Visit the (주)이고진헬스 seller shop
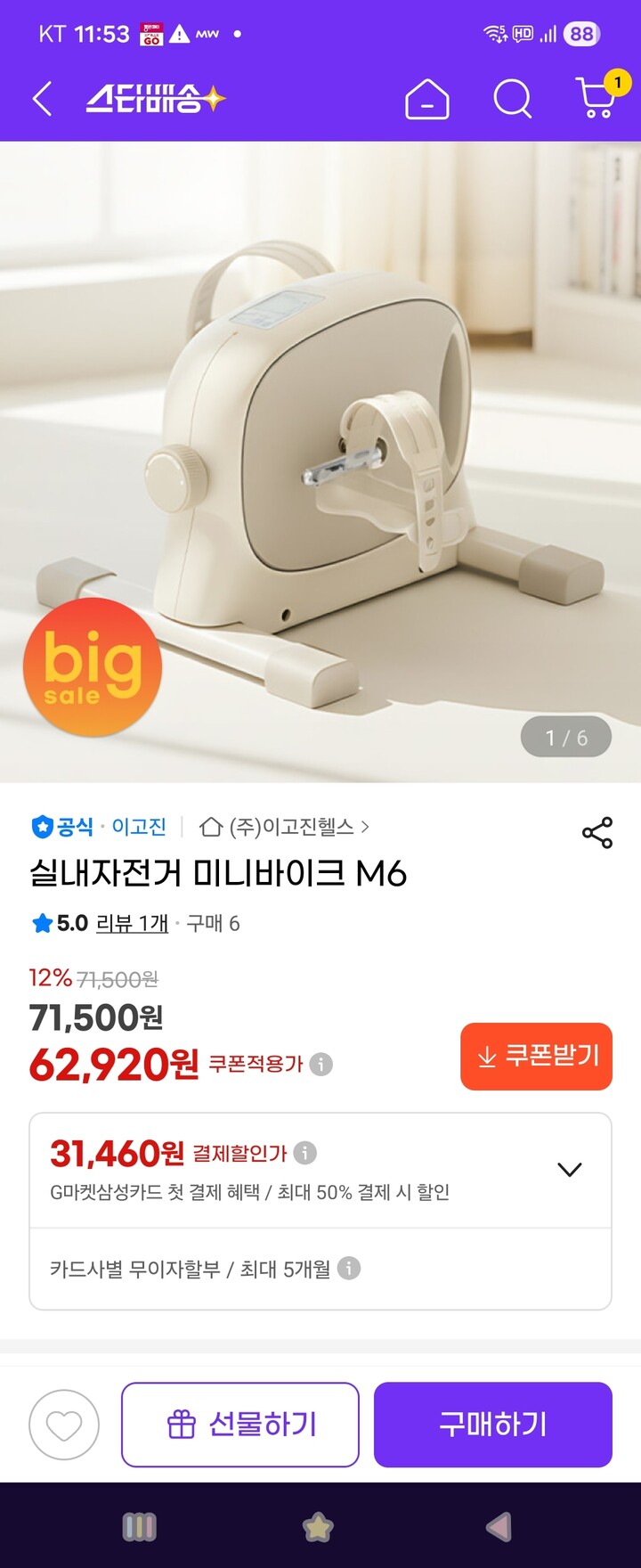This screenshot has height=1568, width=641. point(284,827)
